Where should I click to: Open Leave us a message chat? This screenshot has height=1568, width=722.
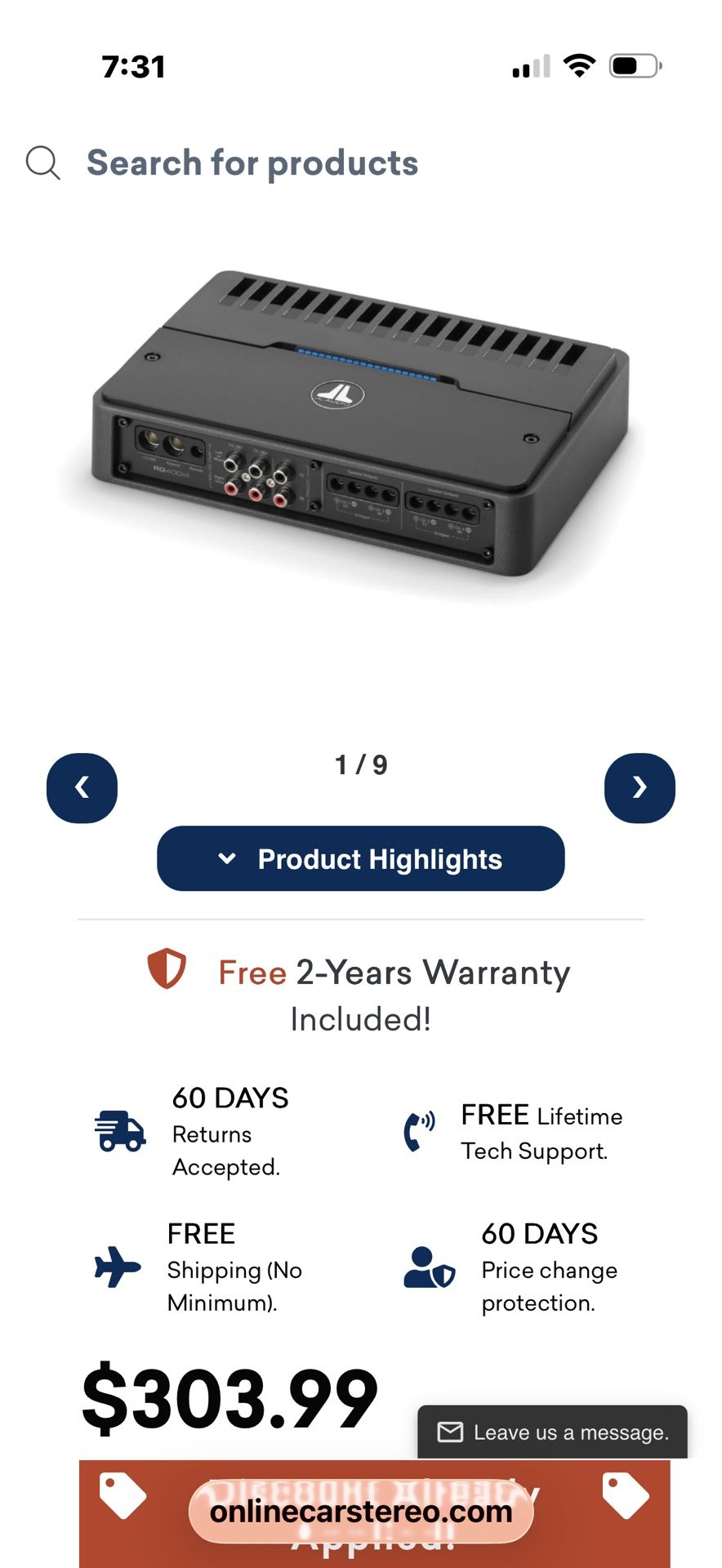[553, 1432]
